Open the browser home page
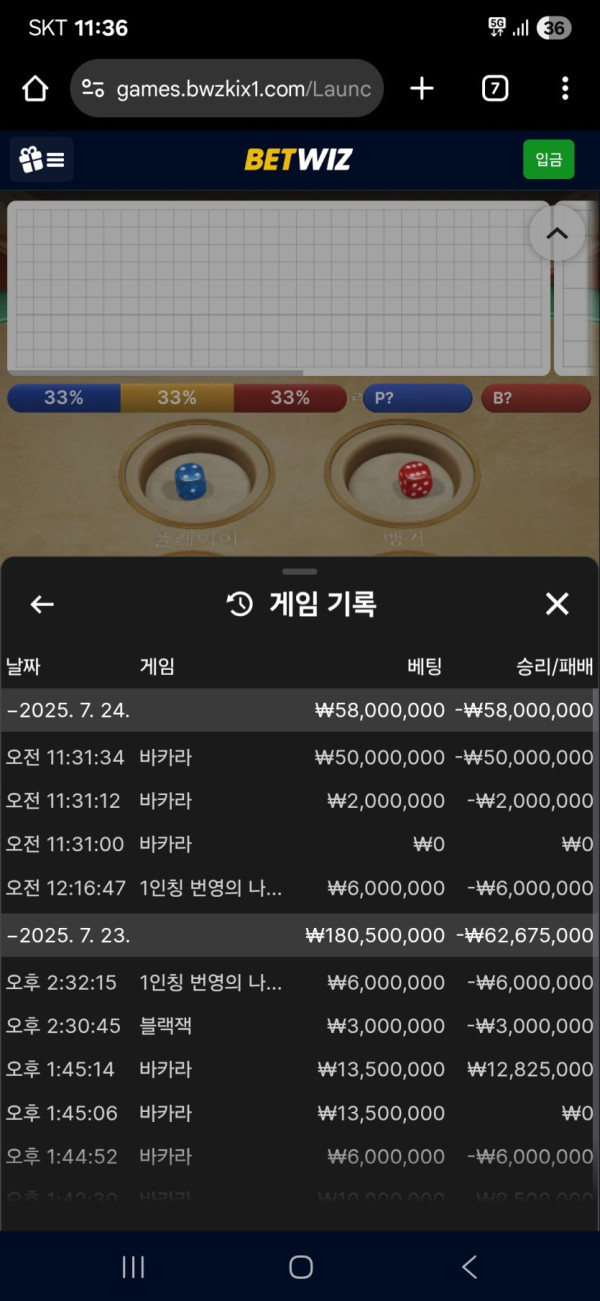The width and height of the screenshot is (600, 1301). (35, 89)
